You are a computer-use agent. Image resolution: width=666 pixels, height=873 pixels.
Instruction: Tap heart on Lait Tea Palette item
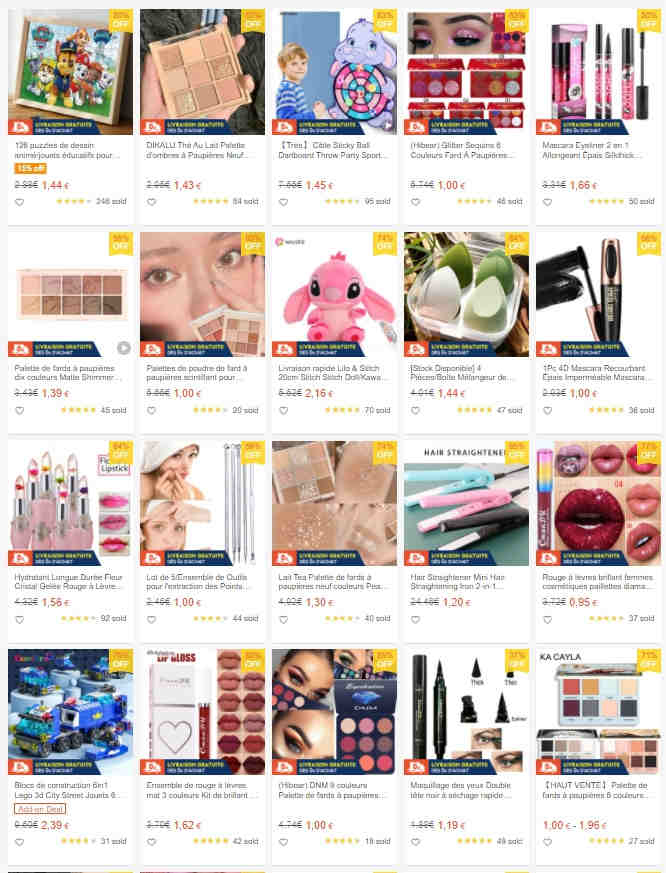(x=283, y=619)
